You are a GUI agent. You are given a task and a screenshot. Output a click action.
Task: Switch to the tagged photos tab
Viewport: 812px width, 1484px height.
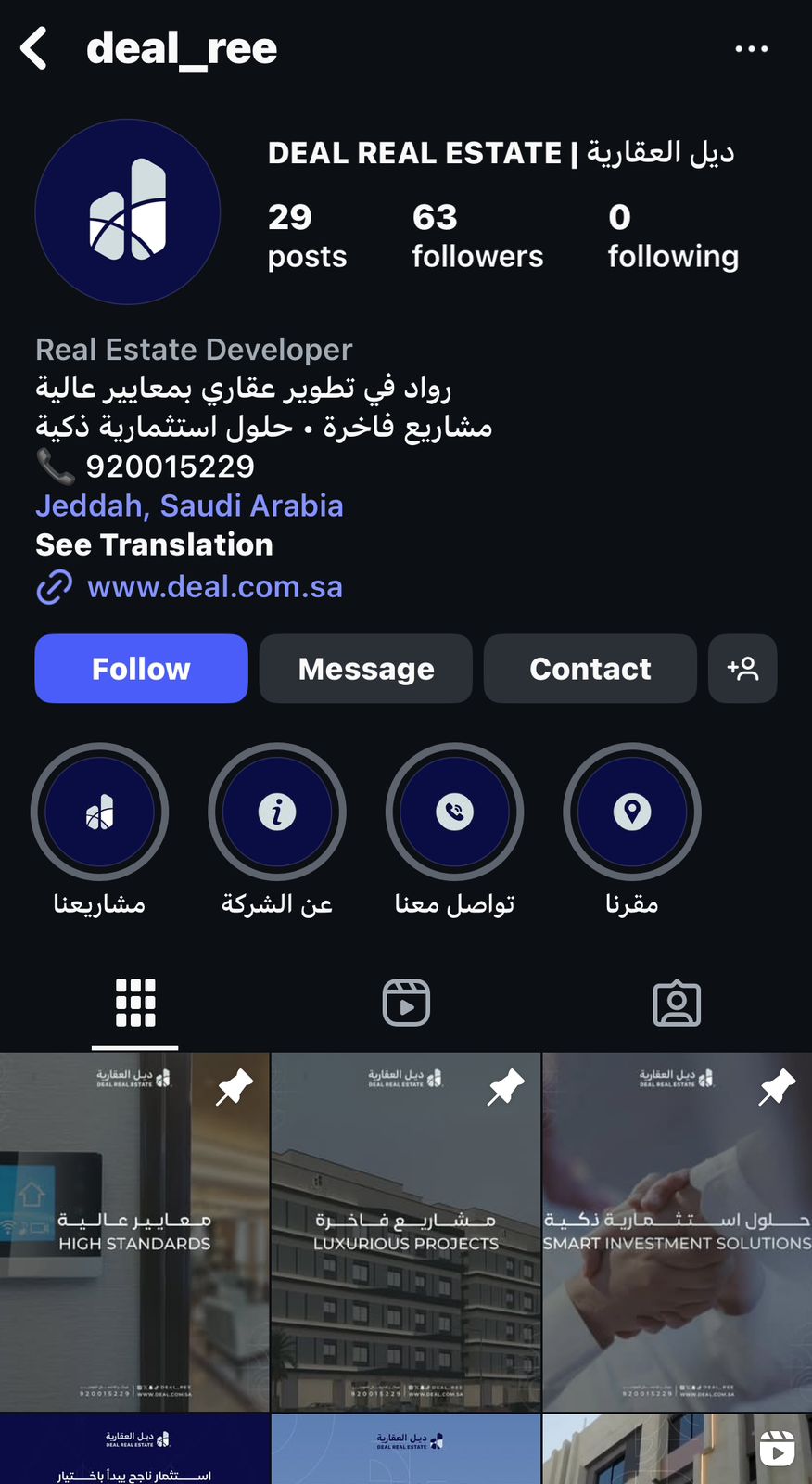[x=677, y=1003]
